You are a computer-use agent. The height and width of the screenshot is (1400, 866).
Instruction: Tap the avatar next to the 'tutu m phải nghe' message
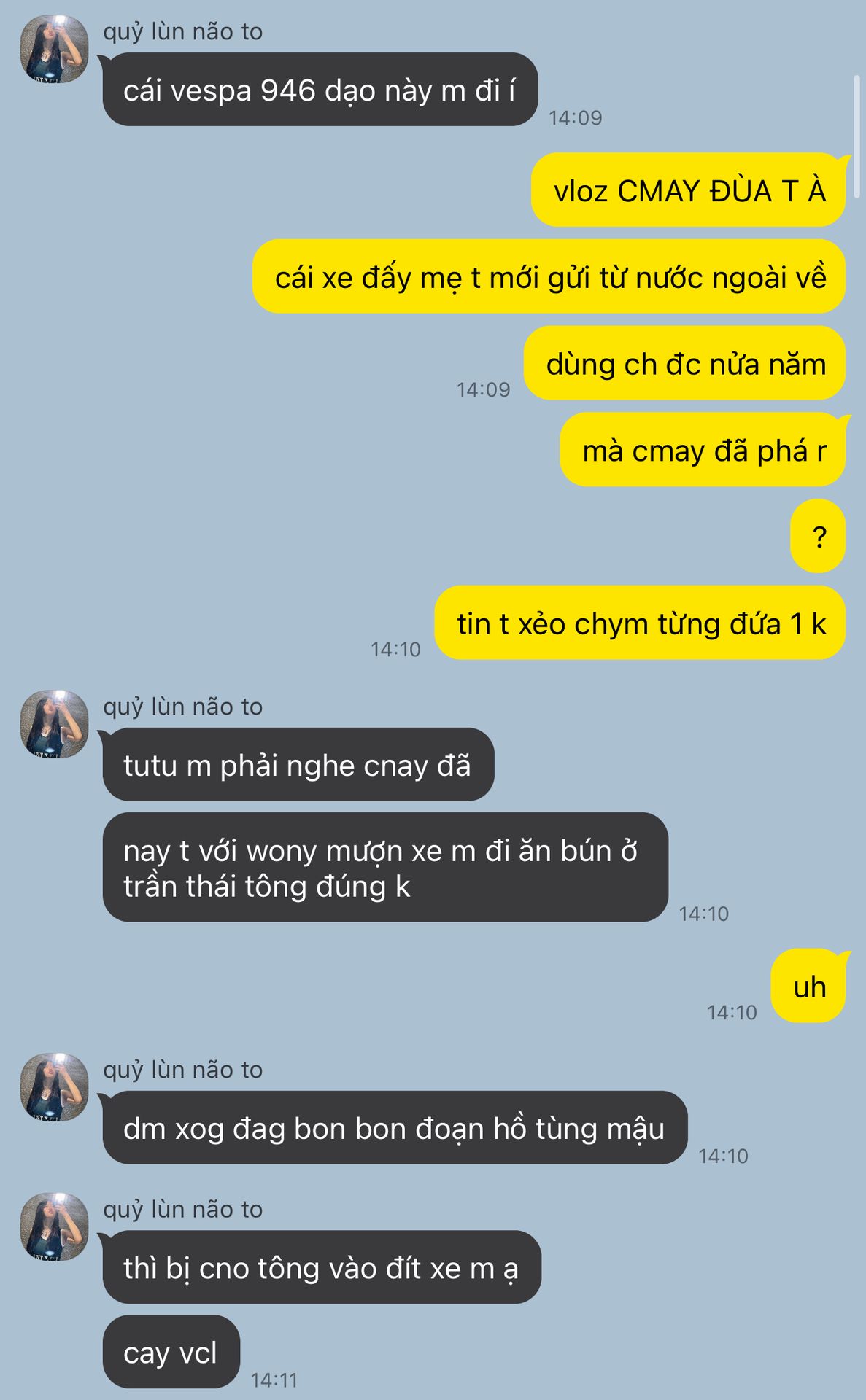click(54, 724)
